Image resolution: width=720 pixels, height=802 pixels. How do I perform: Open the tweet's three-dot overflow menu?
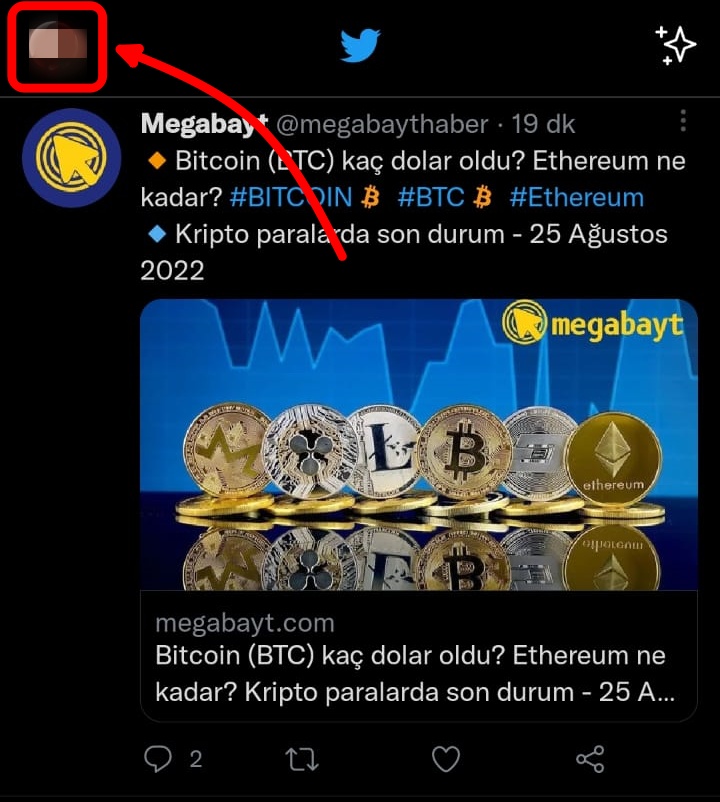click(683, 122)
